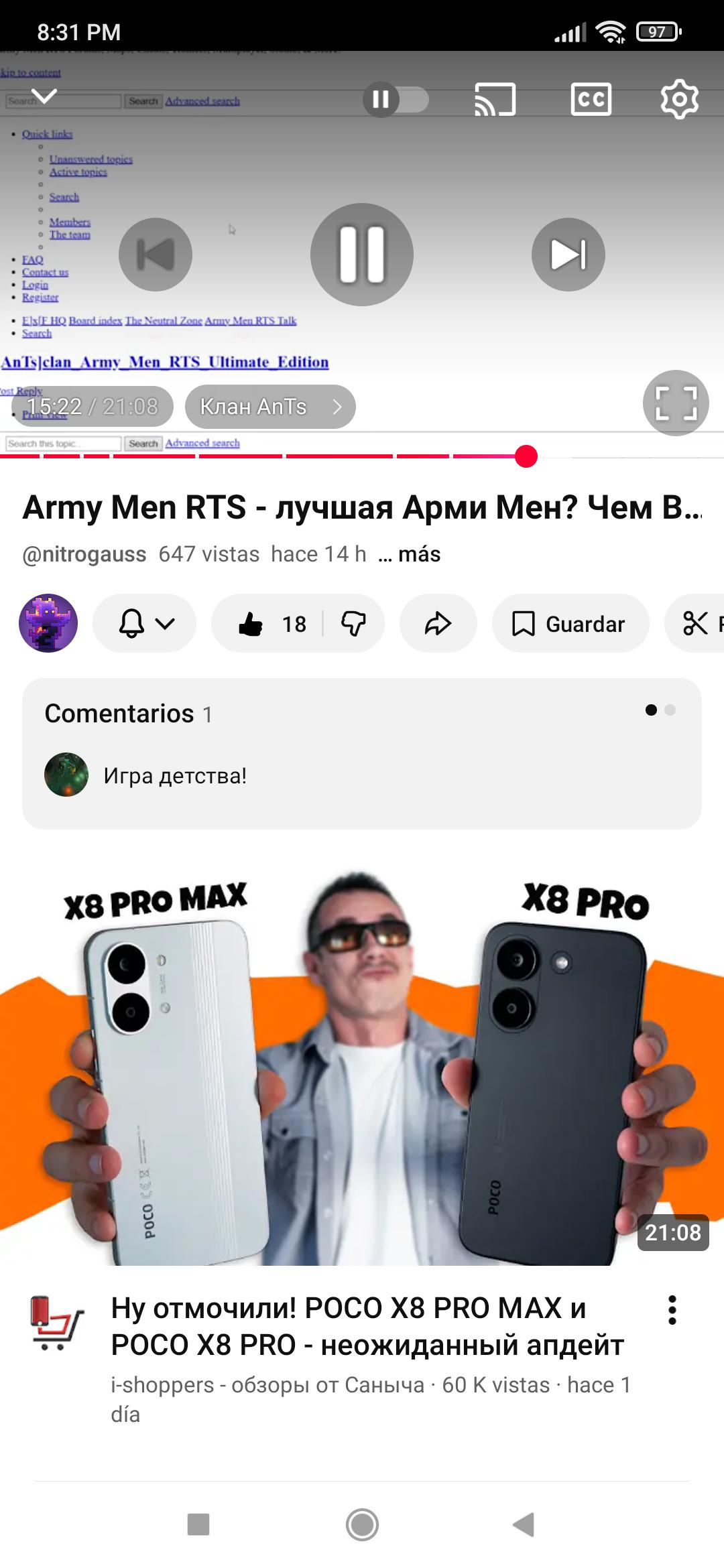Minimize the video player with the down chevron

coord(44,97)
